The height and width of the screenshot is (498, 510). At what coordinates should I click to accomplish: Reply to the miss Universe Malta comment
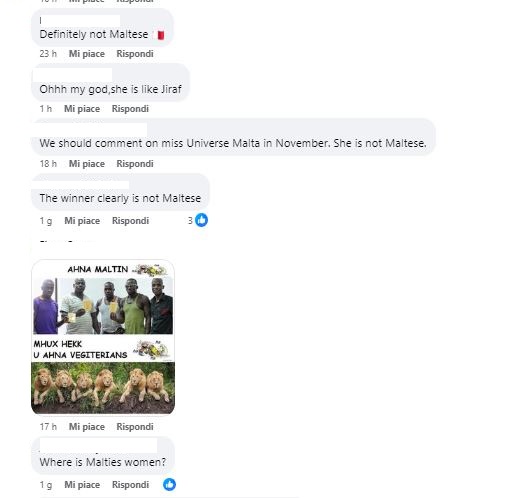pyautogui.click(x=135, y=164)
